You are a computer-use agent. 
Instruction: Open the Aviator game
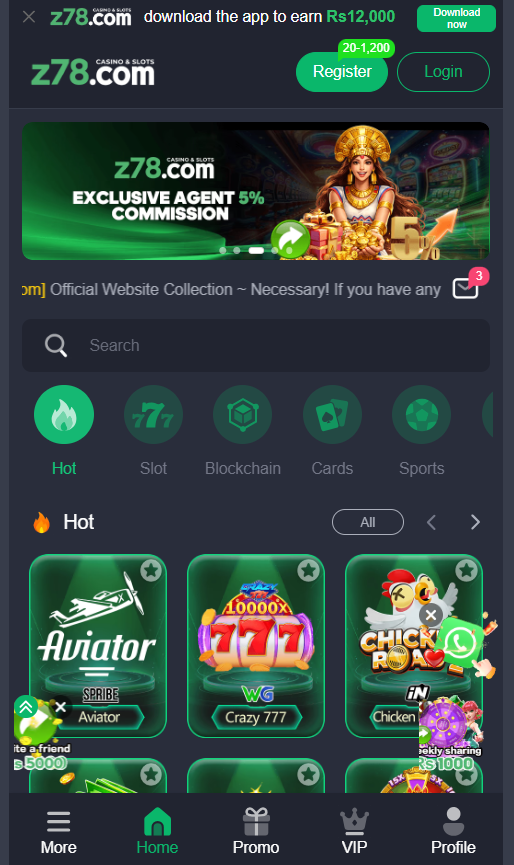tap(98, 645)
